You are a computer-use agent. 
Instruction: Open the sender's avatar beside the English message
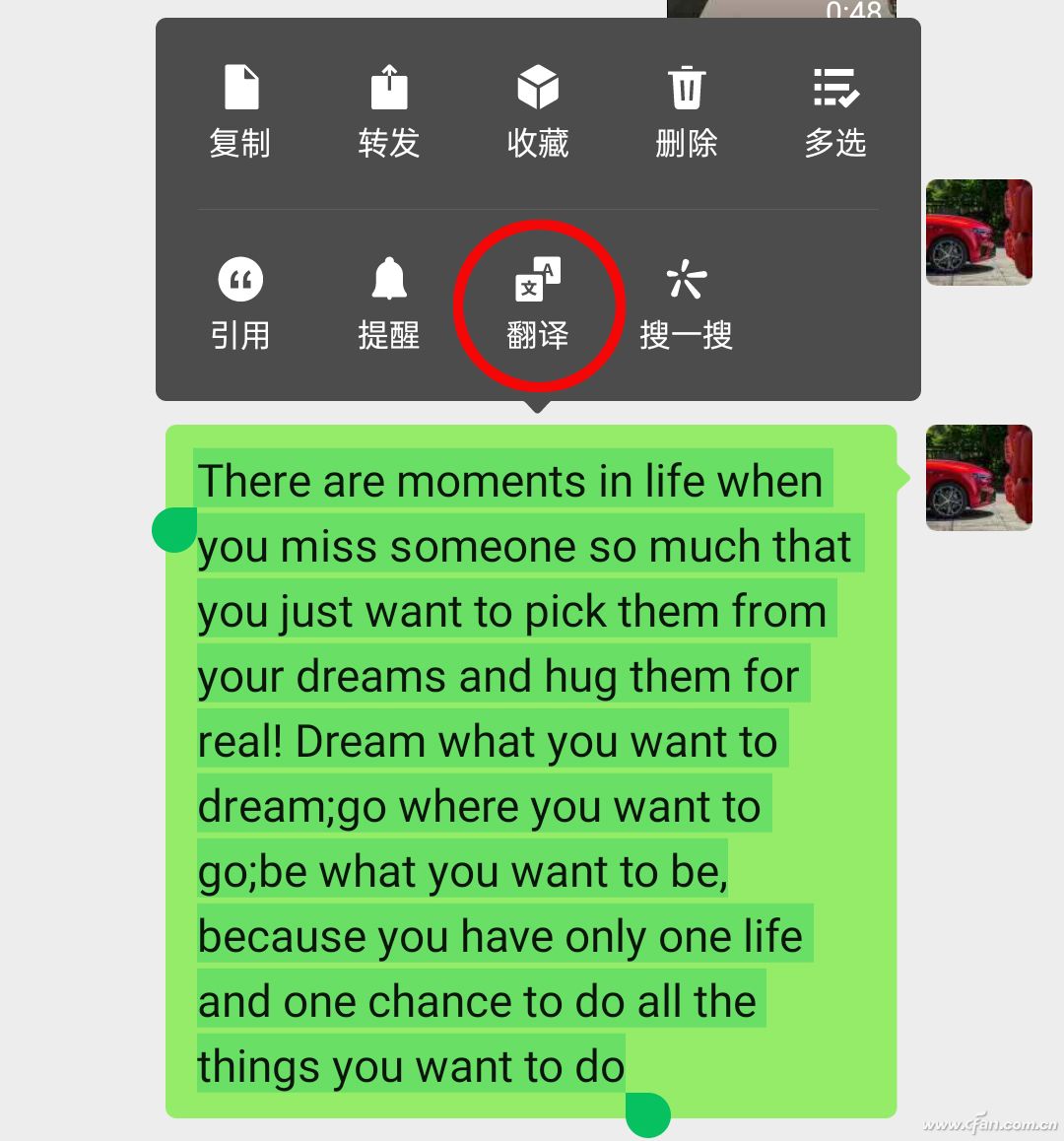[978, 478]
